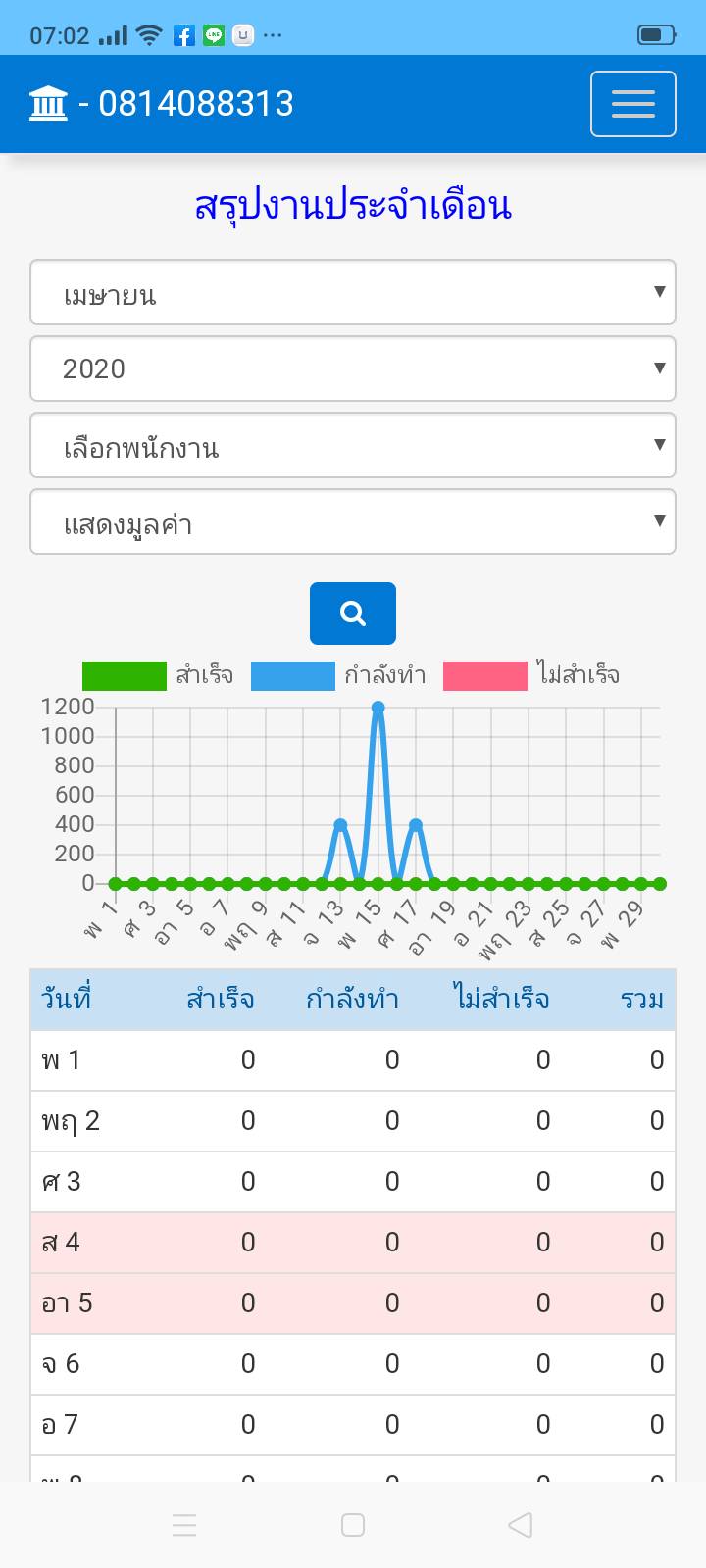Tap the blue search button
This screenshot has height=1568, width=706.
[353, 613]
